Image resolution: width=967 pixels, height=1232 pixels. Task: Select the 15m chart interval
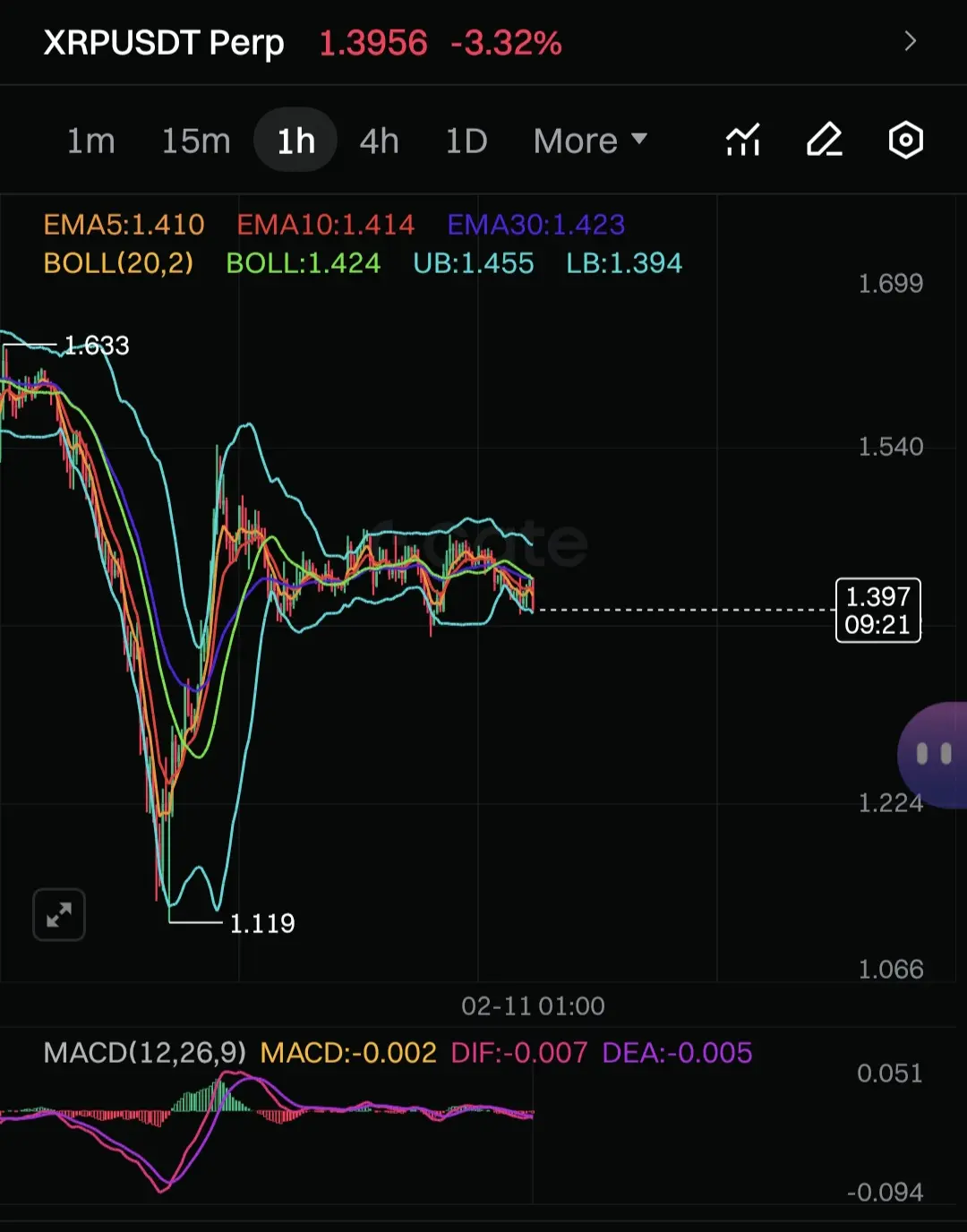(196, 141)
